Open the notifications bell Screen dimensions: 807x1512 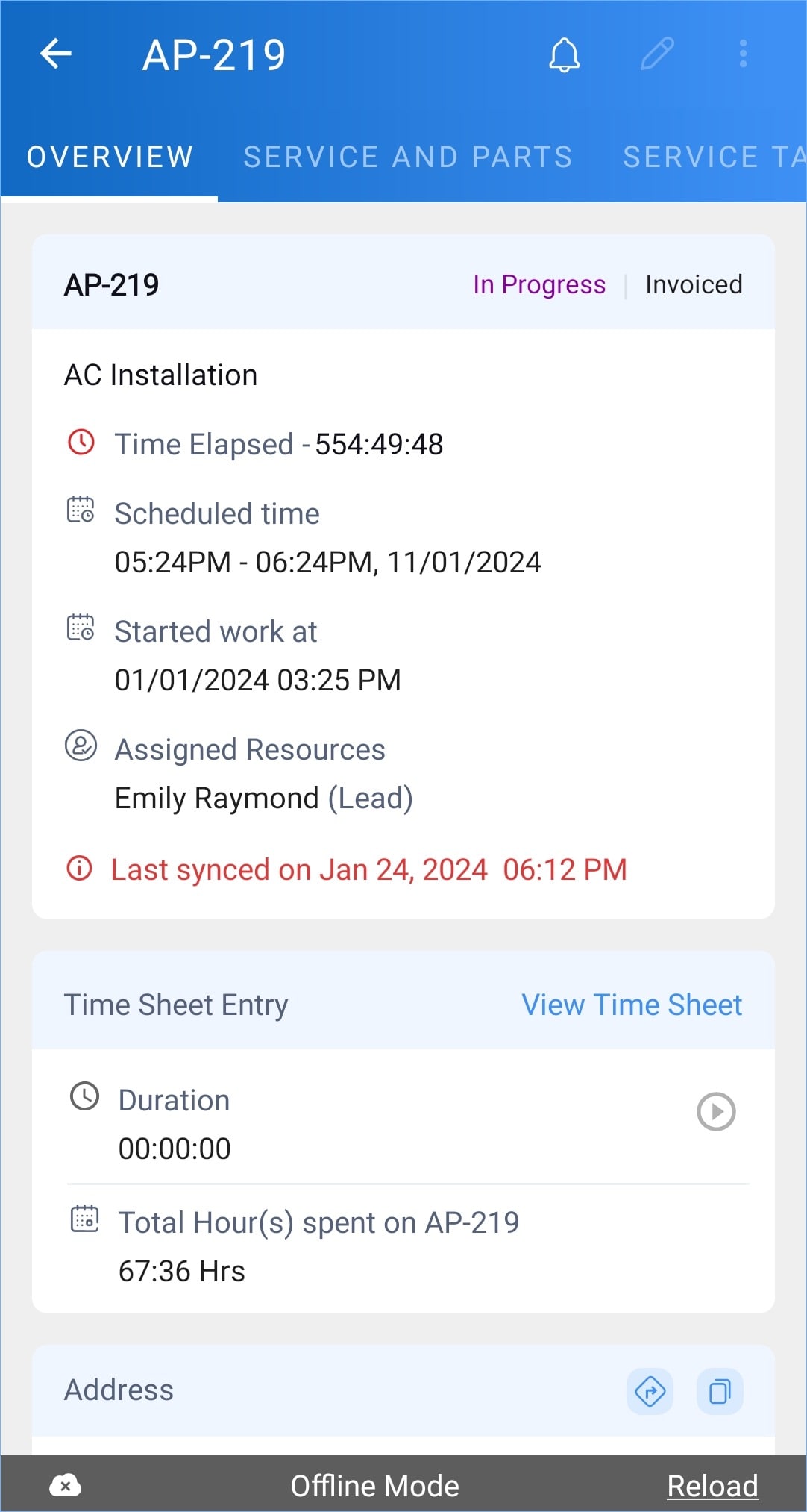point(564,54)
